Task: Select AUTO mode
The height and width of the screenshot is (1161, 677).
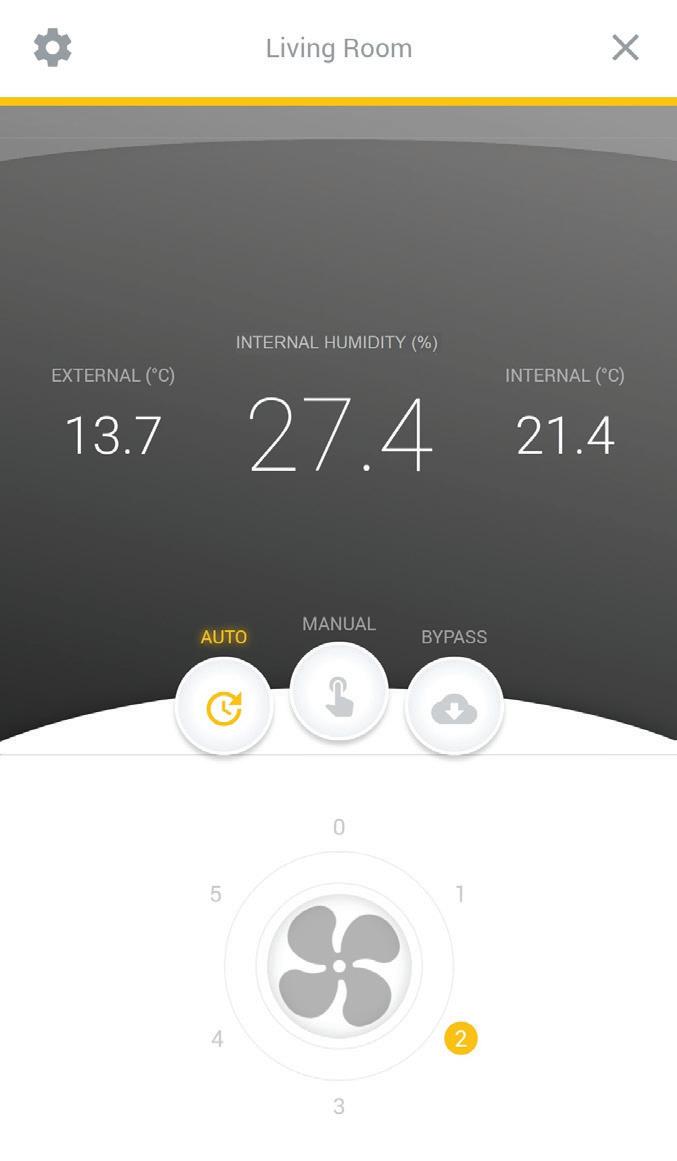Action: pos(224,708)
